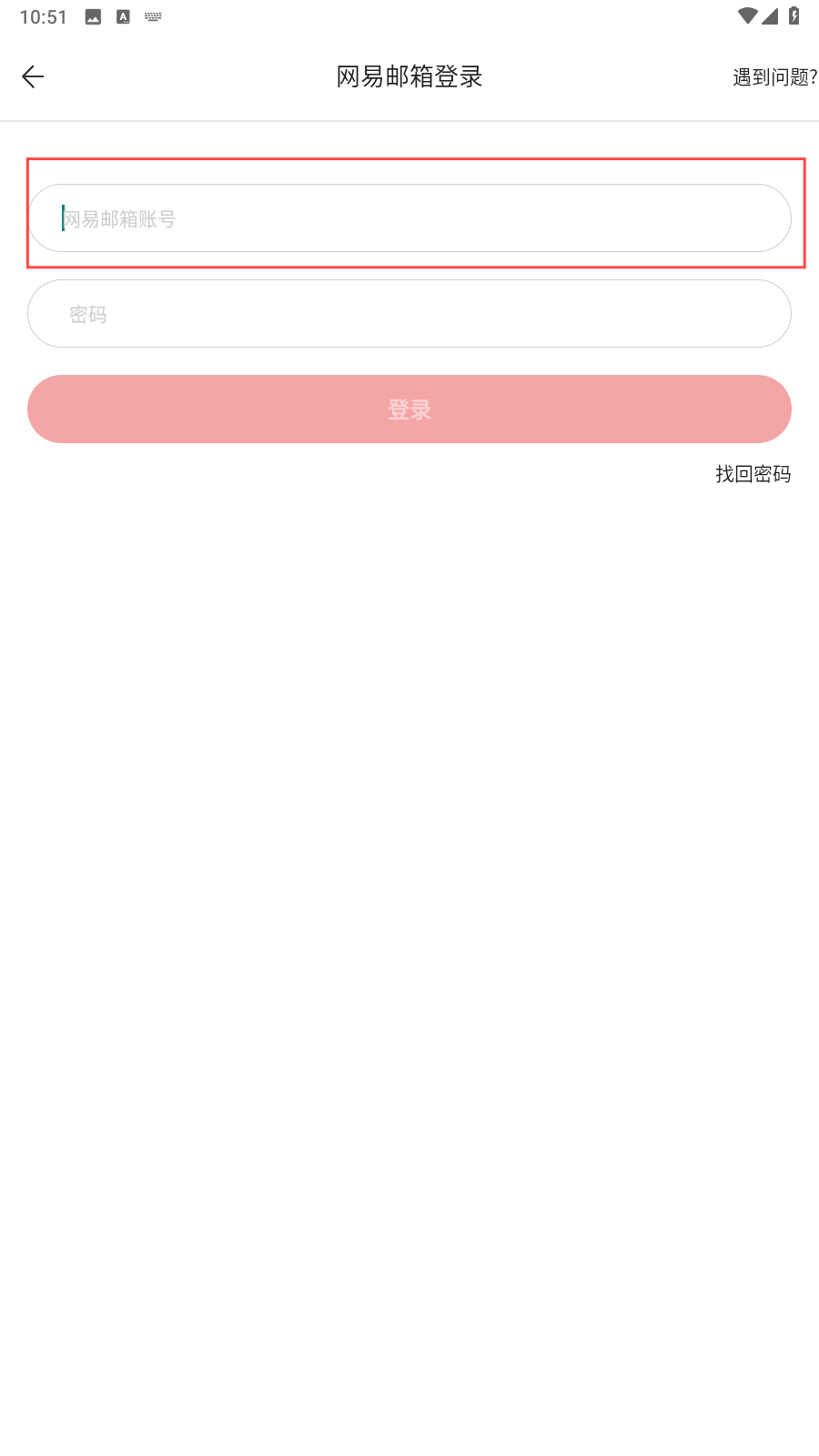Tap the 密码 password field
The width and height of the screenshot is (819, 1456).
(409, 314)
